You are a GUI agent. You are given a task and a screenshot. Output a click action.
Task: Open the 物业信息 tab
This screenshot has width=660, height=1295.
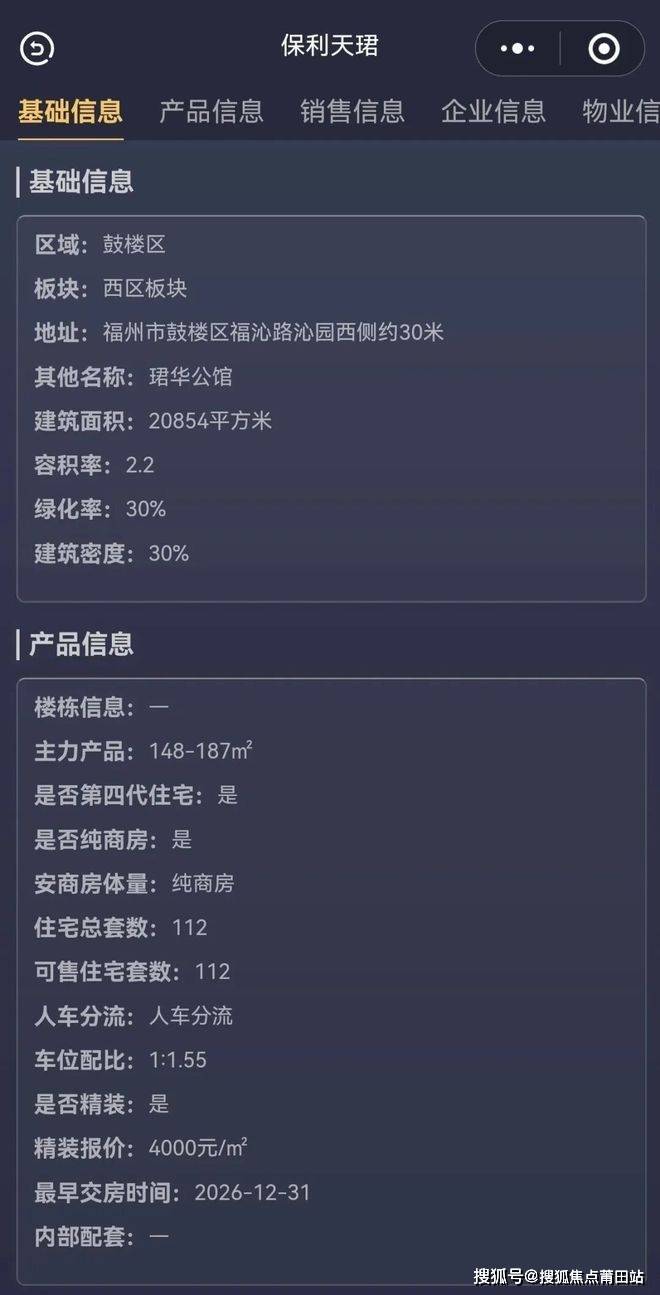pyautogui.click(x=621, y=111)
